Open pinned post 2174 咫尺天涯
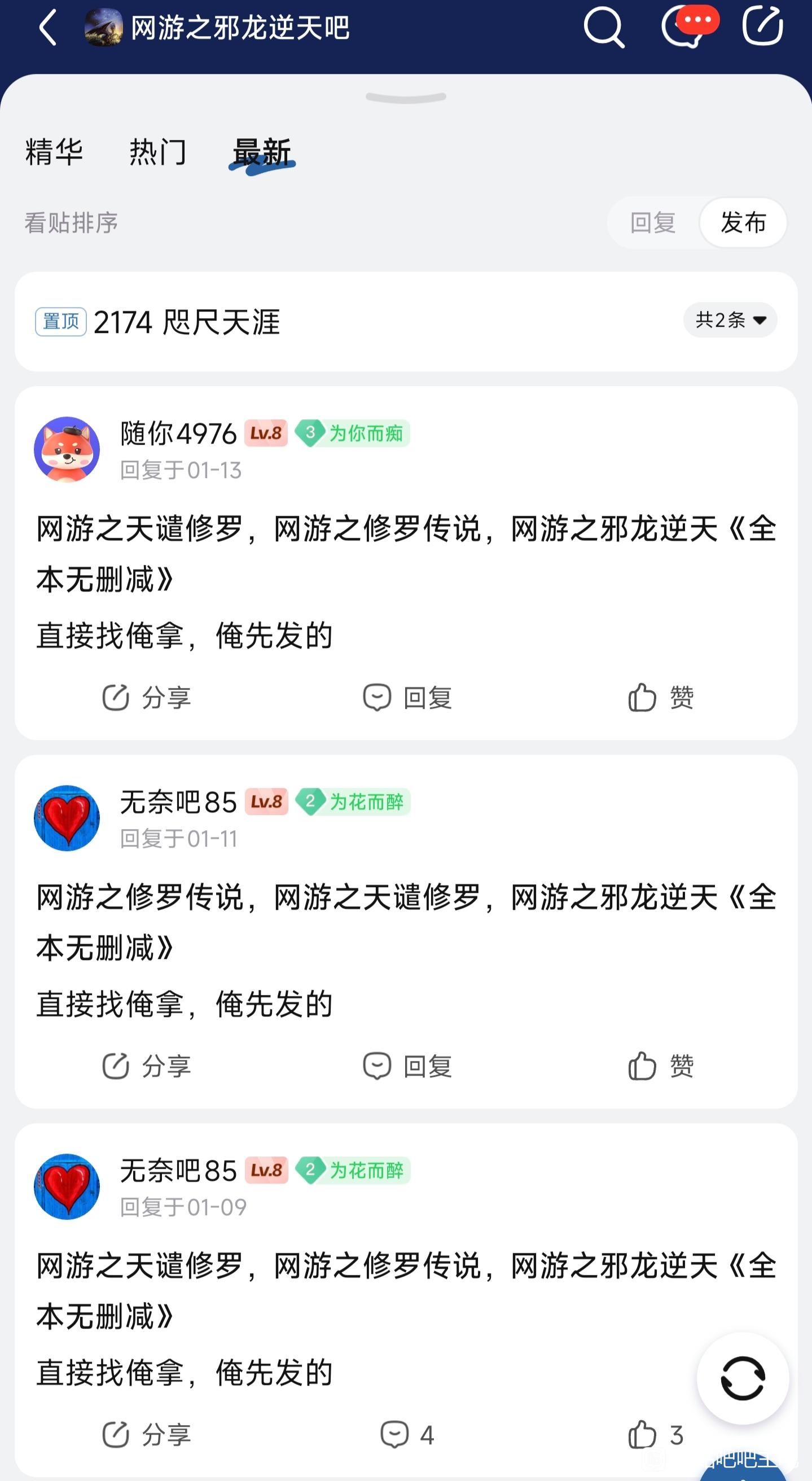Image resolution: width=812 pixels, height=1481 pixels. 187,322
